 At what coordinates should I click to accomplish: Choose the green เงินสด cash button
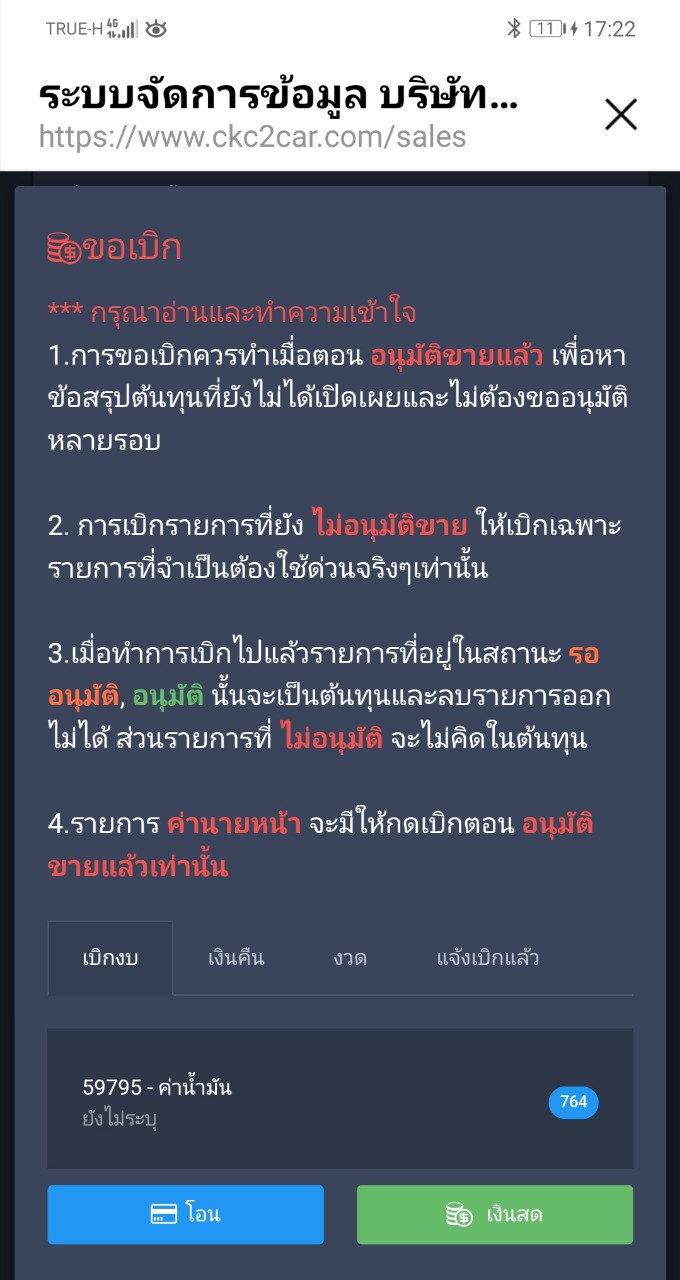pyautogui.click(x=494, y=1214)
